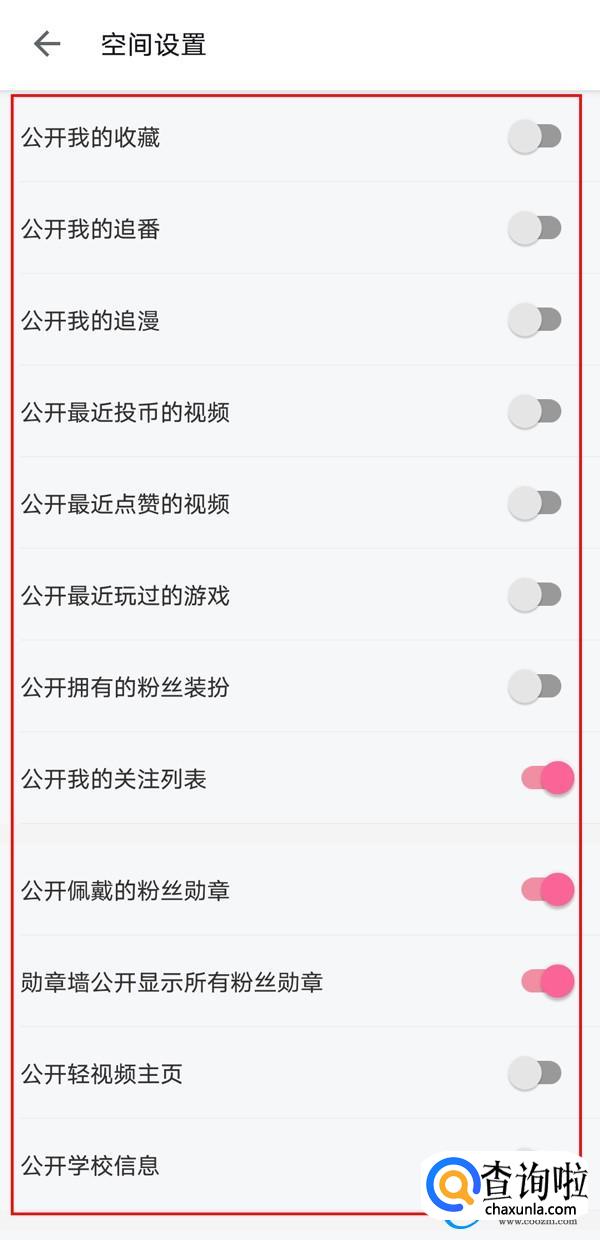Screen dimensions: 600x1240
Task: Turn on 公开我的追番
Action: tap(535, 229)
